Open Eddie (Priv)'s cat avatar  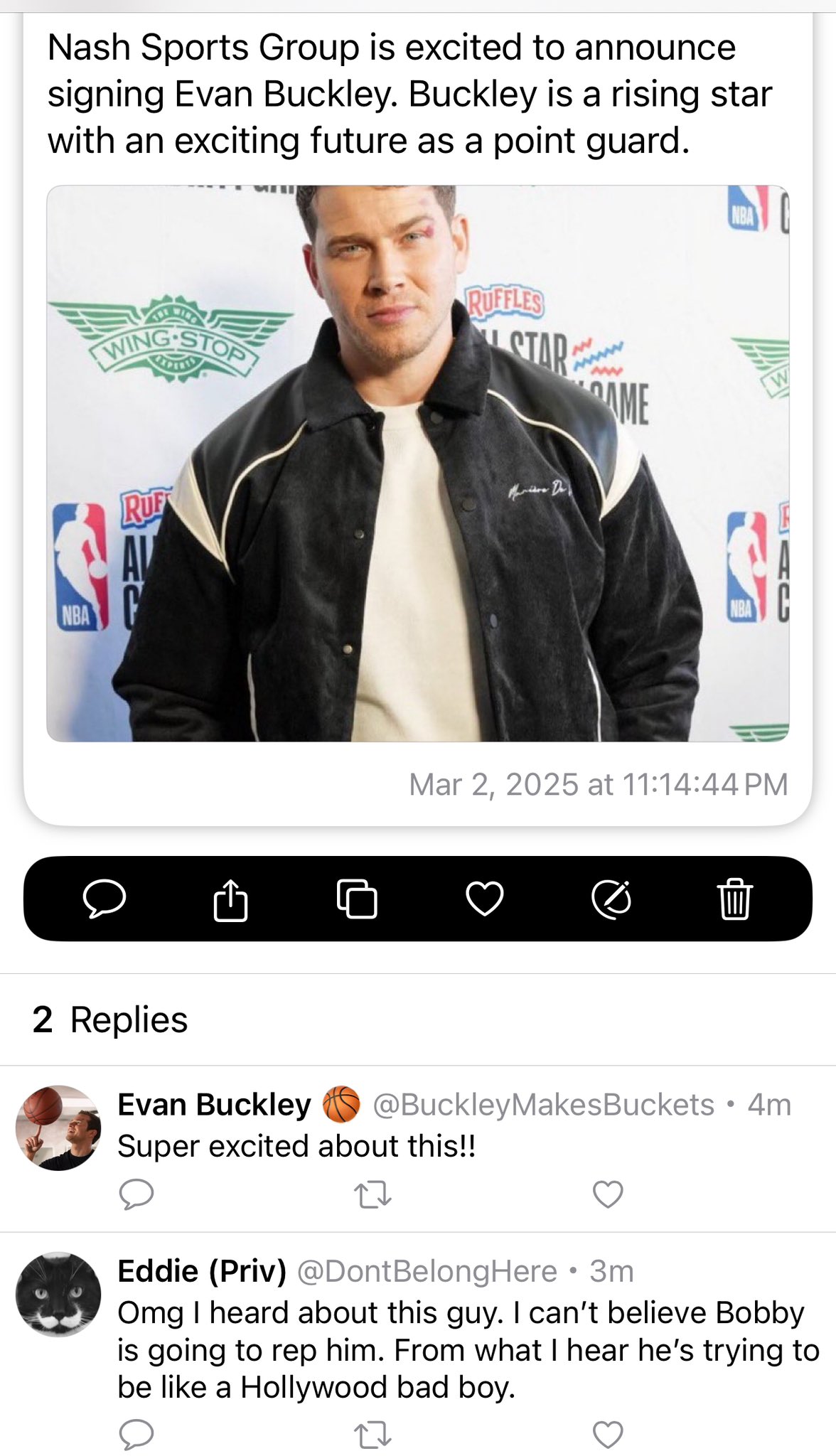pos(58,1294)
